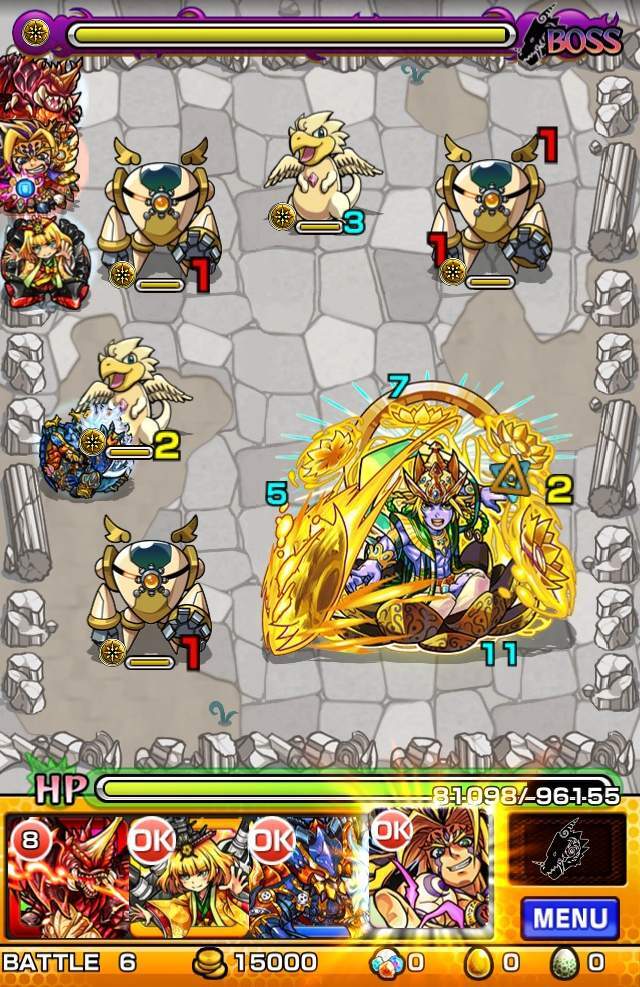This screenshot has height=987, width=640.
Task: Tap the dragon silhouette panel above MENU
Action: point(568,848)
